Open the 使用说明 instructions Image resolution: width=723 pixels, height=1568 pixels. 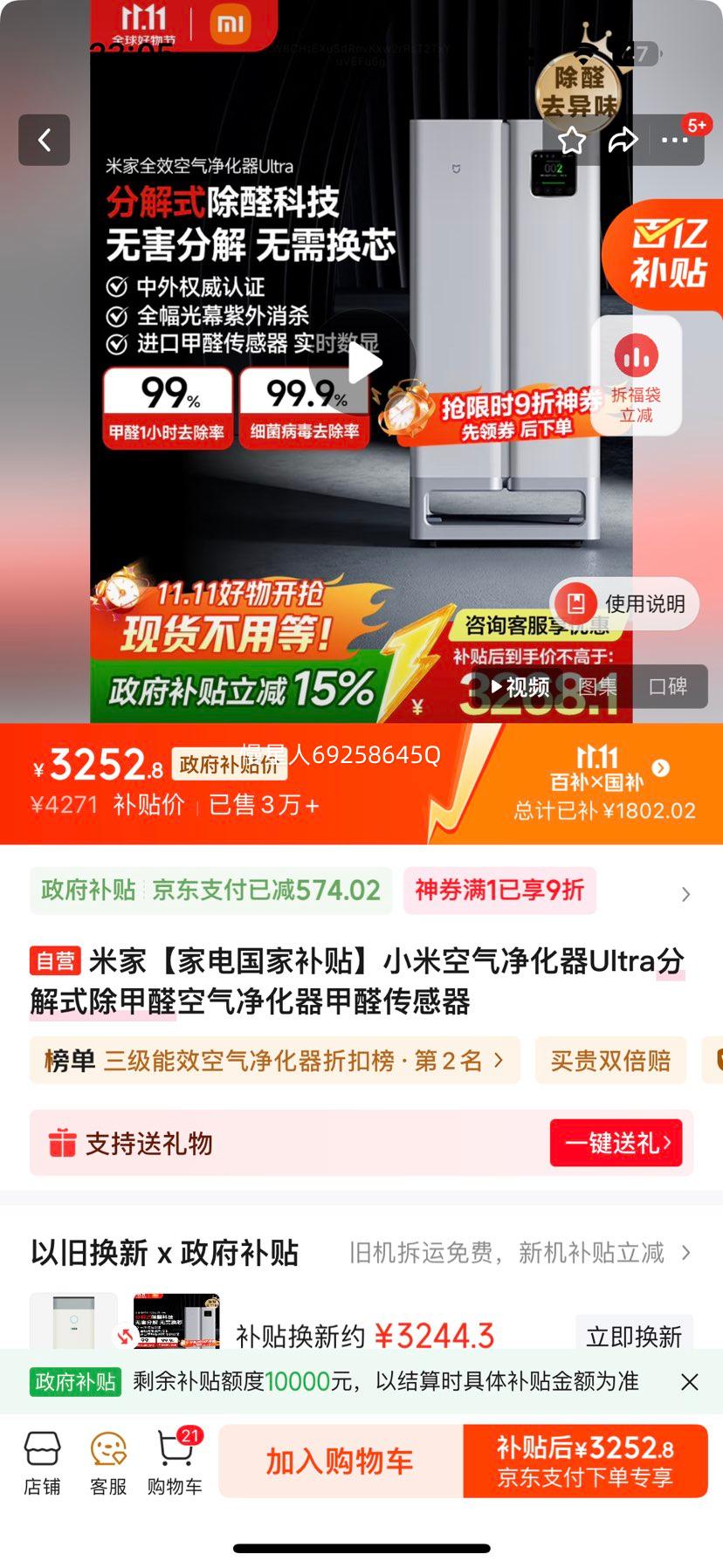click(625, 603)
